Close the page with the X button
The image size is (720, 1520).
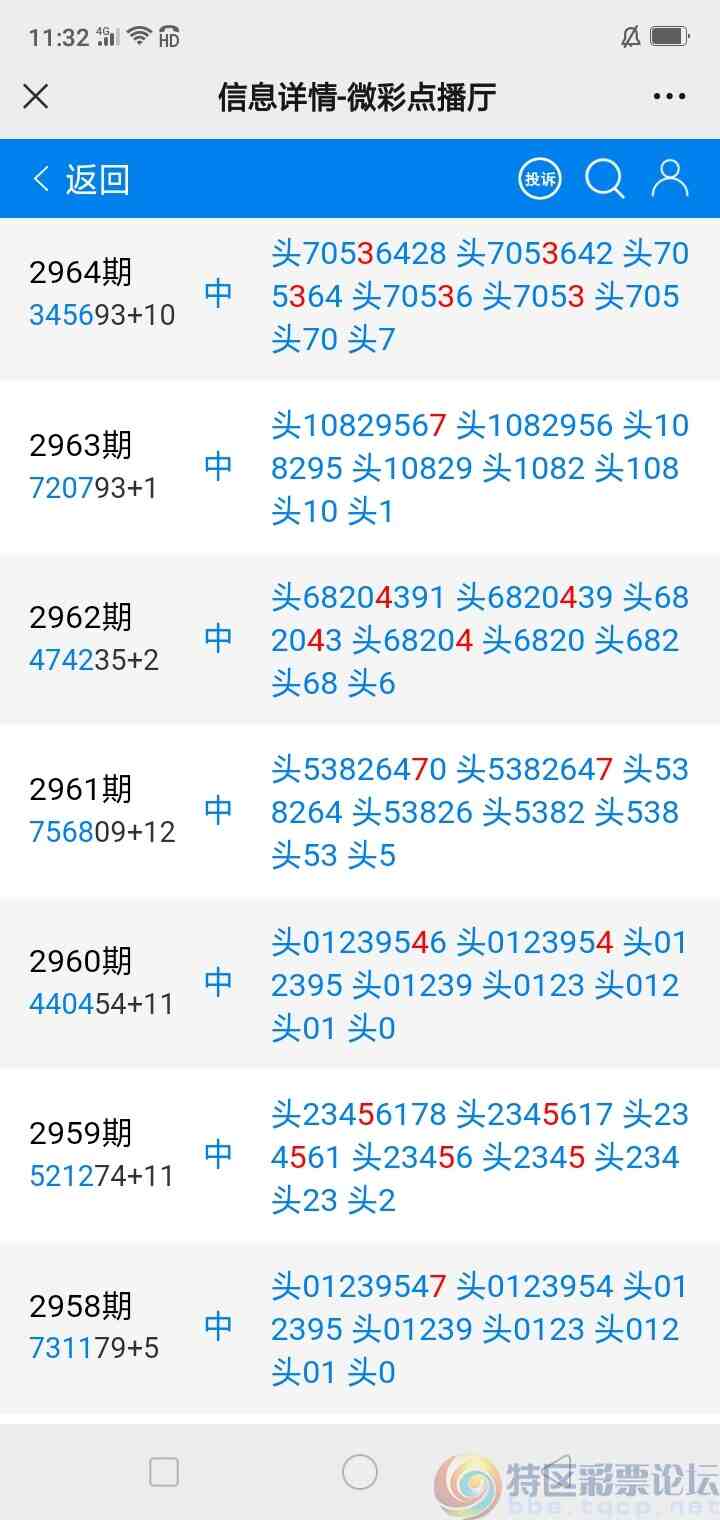click(36, 96)
